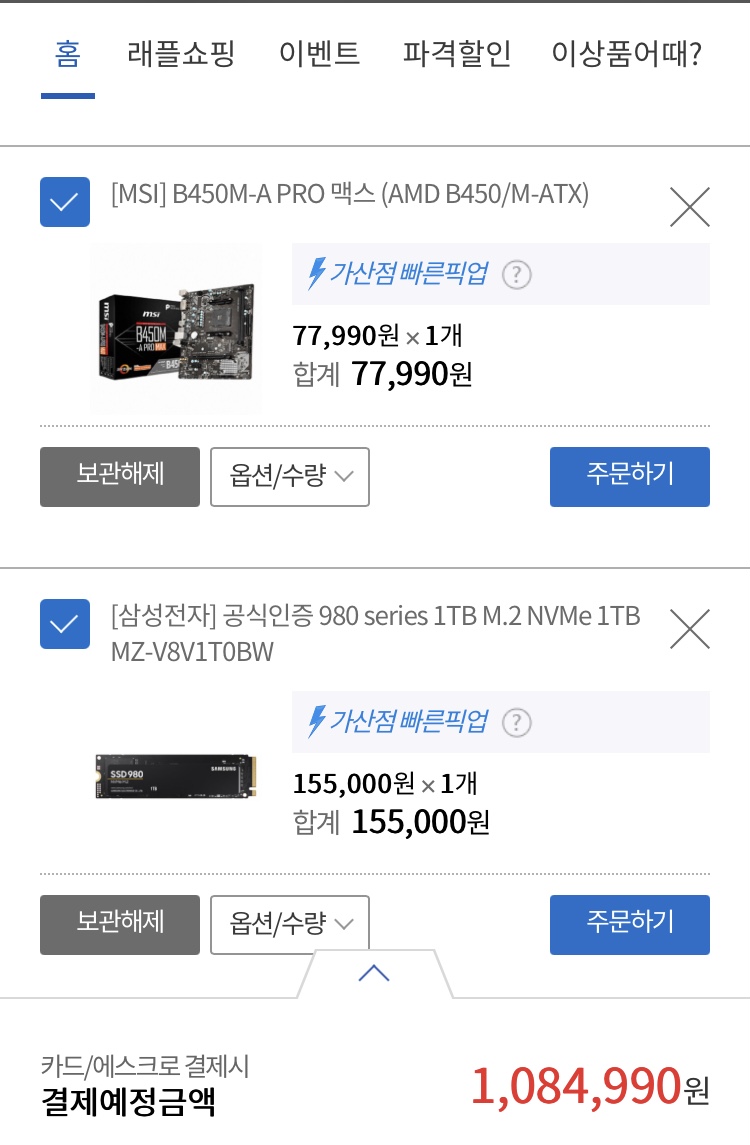
Task: Tap 보관해제 for the Samsung SSD
Action: (120, 924)
